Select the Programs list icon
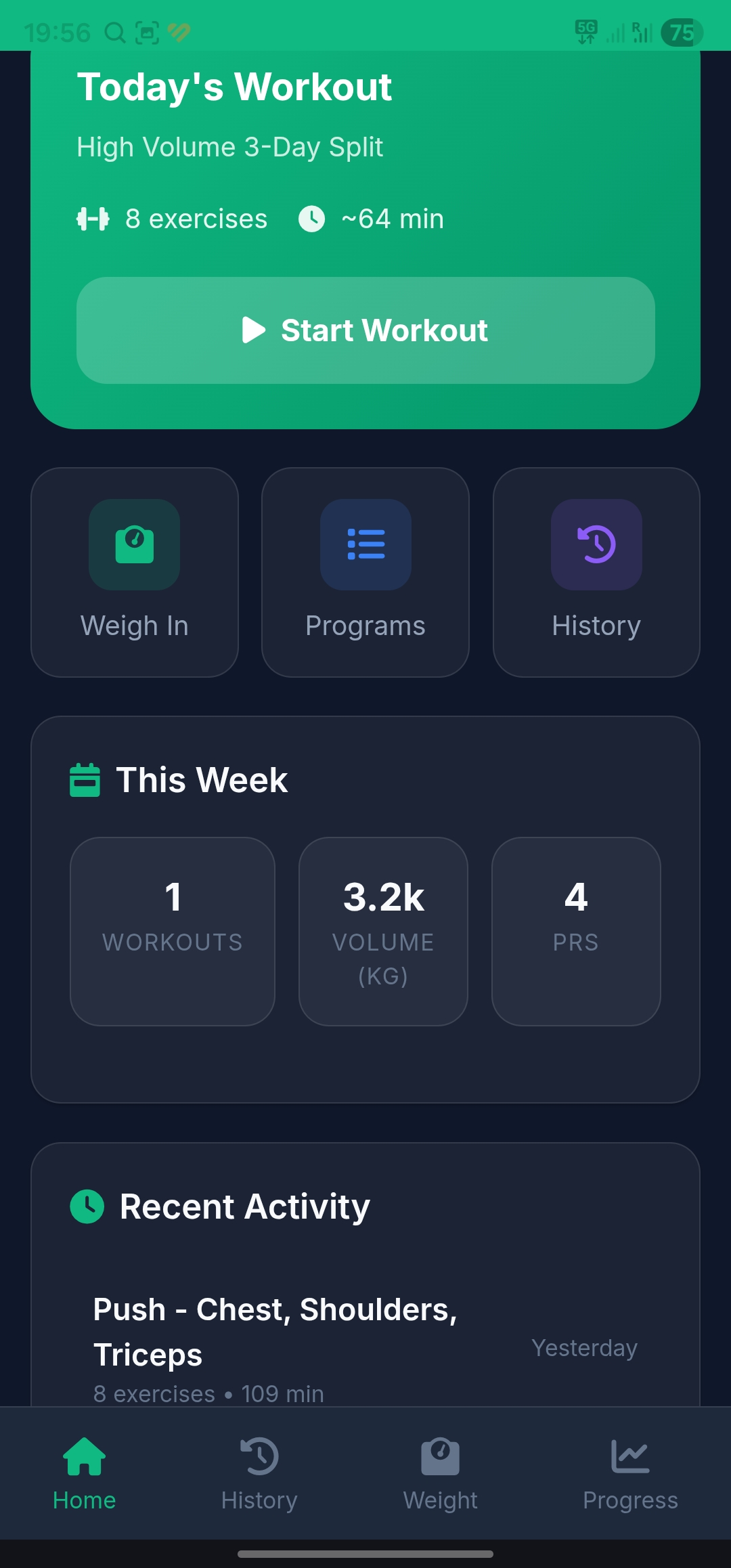 [x=365, y=546]
